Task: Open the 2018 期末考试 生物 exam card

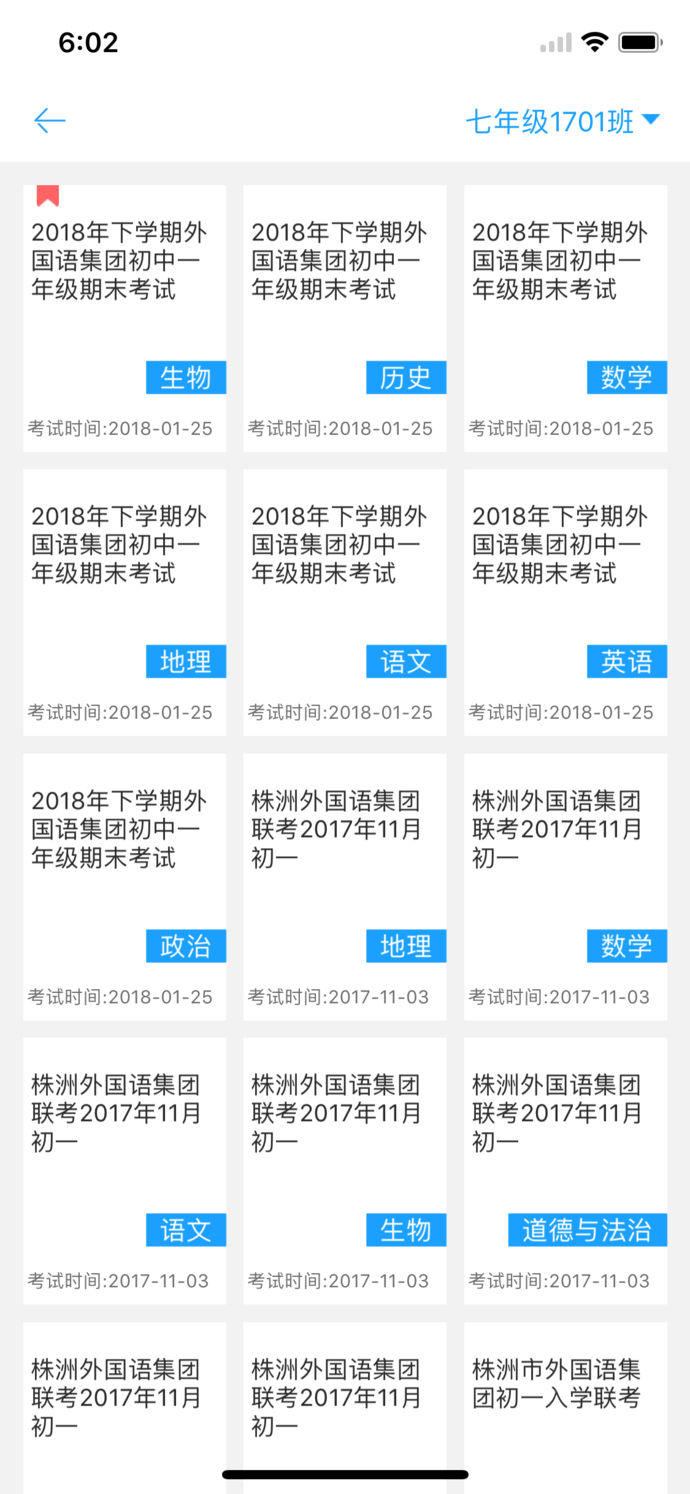Action: click(124, 318)
